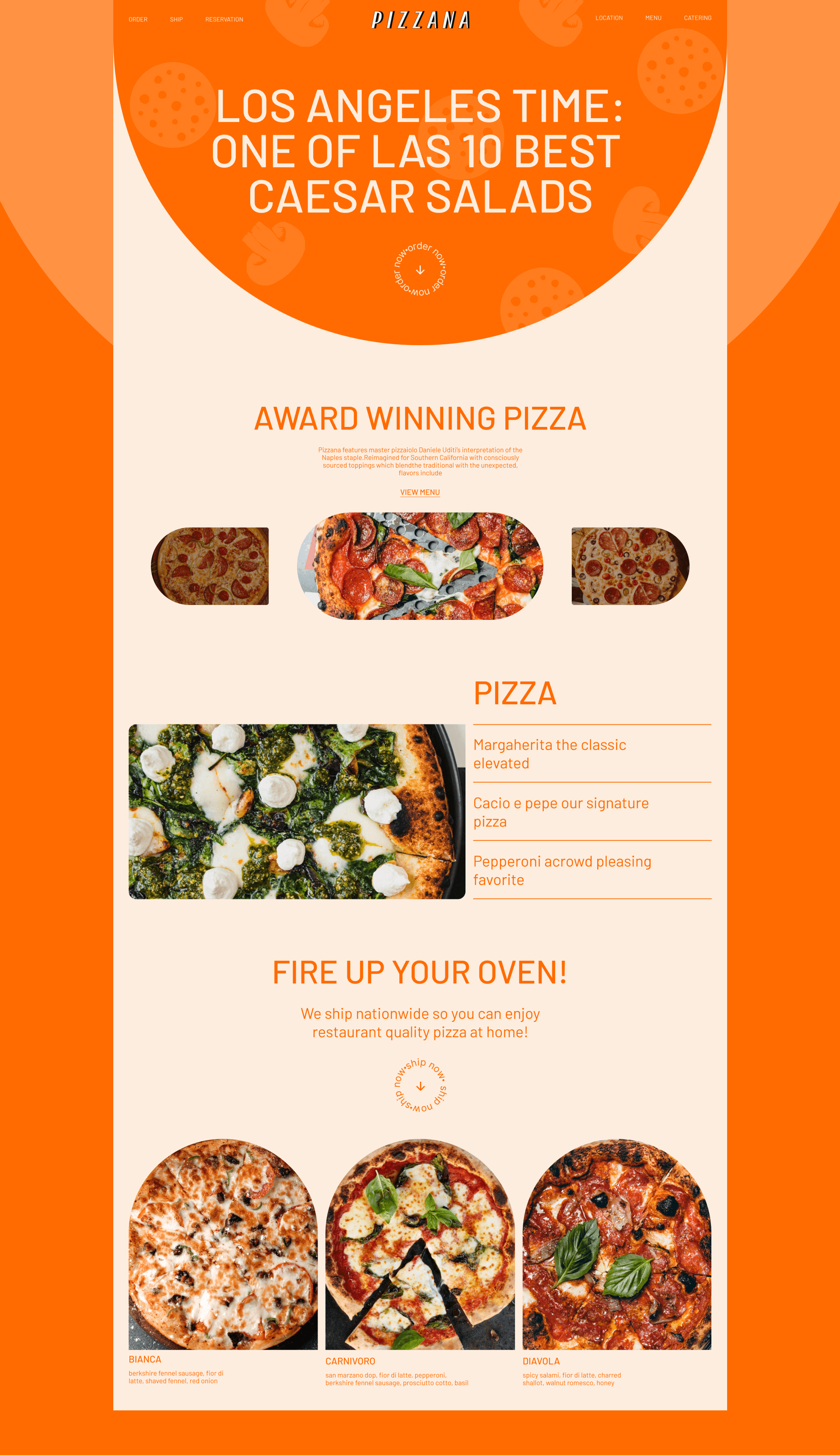Select the Margaherita the classic elevated row
The width and height of the screenshot is (840, 1455).
click(x=592, y=753)
